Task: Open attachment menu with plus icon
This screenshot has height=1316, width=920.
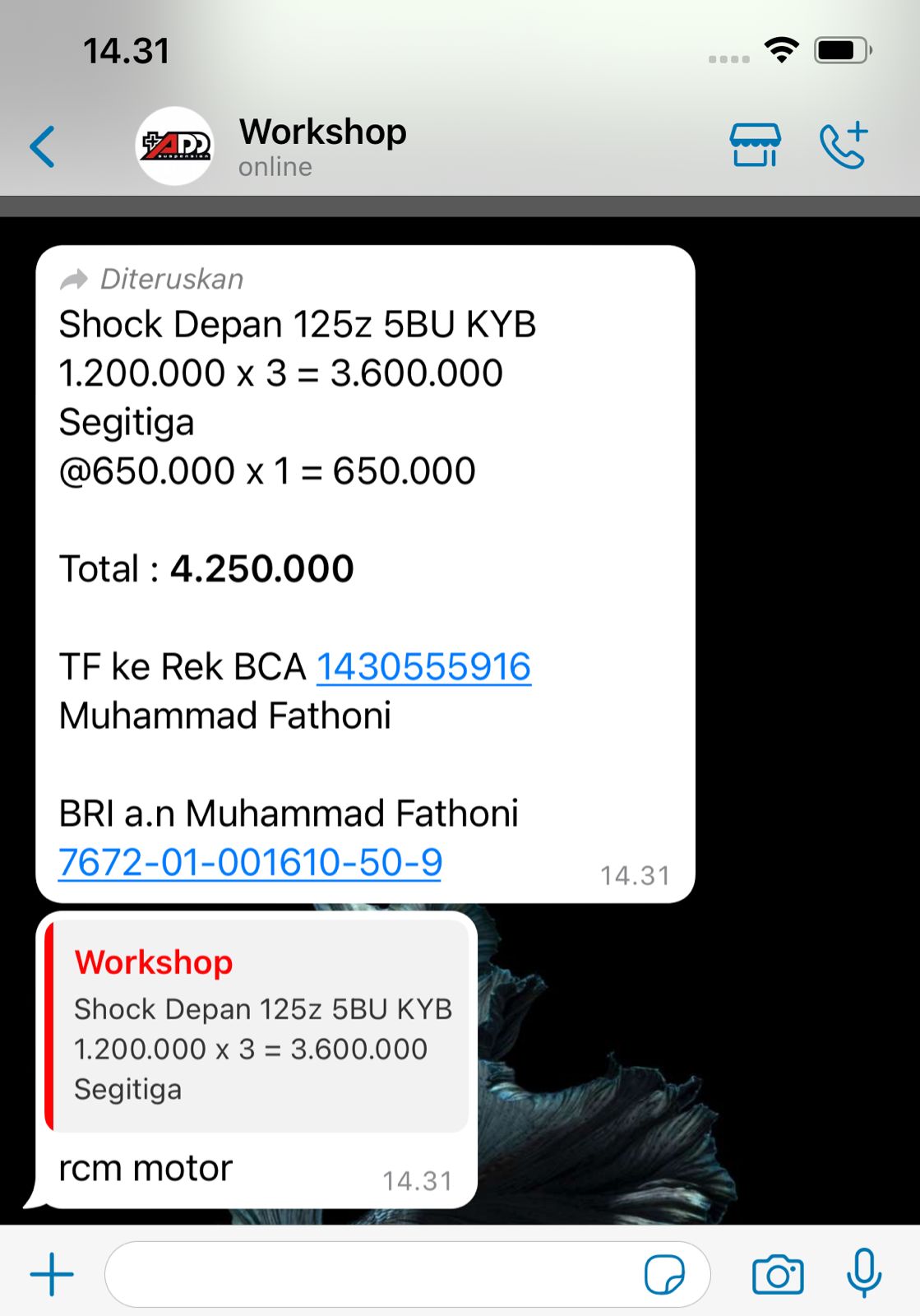Action: tap(52, 1274)
